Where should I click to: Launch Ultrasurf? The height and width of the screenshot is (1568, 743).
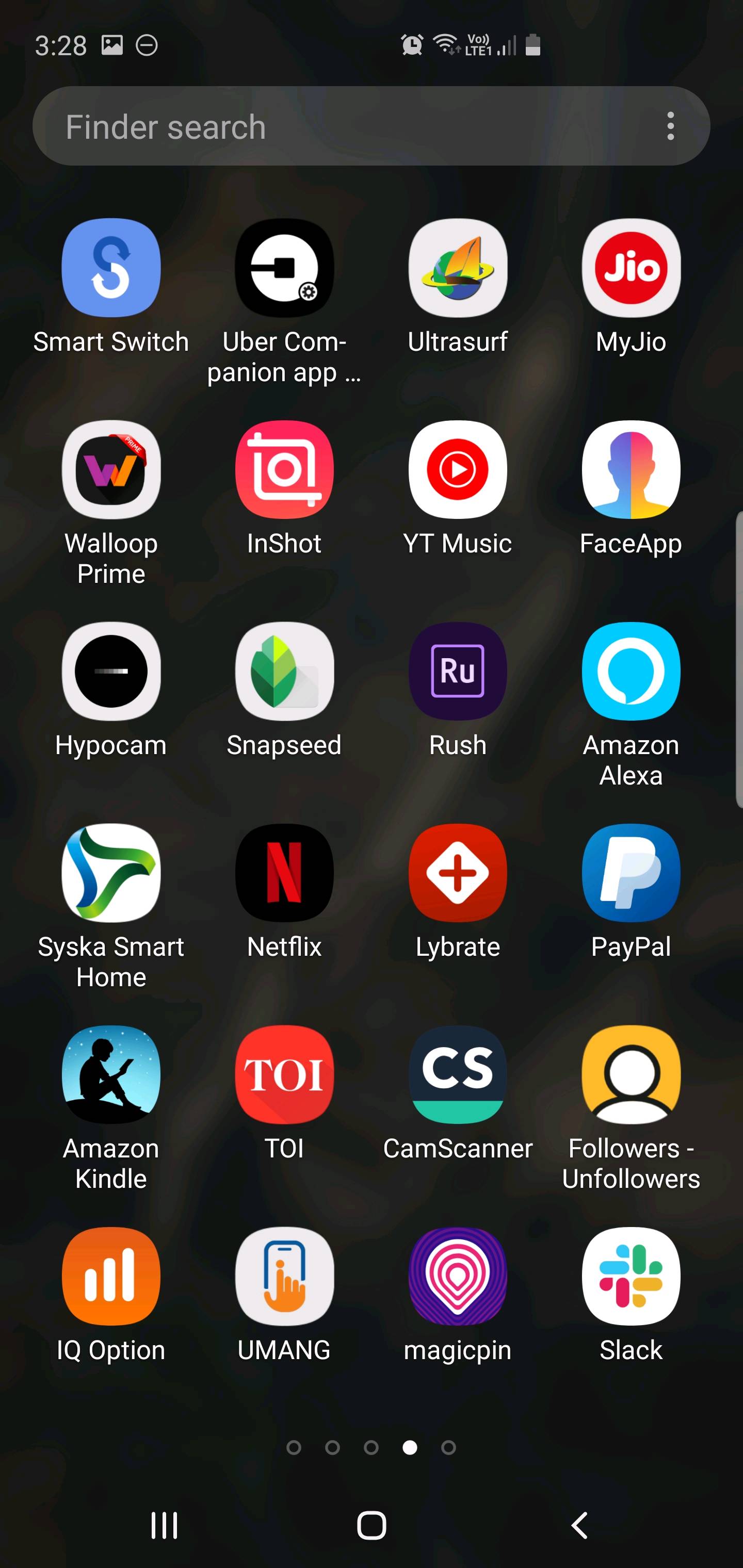[x=457, y=268]
